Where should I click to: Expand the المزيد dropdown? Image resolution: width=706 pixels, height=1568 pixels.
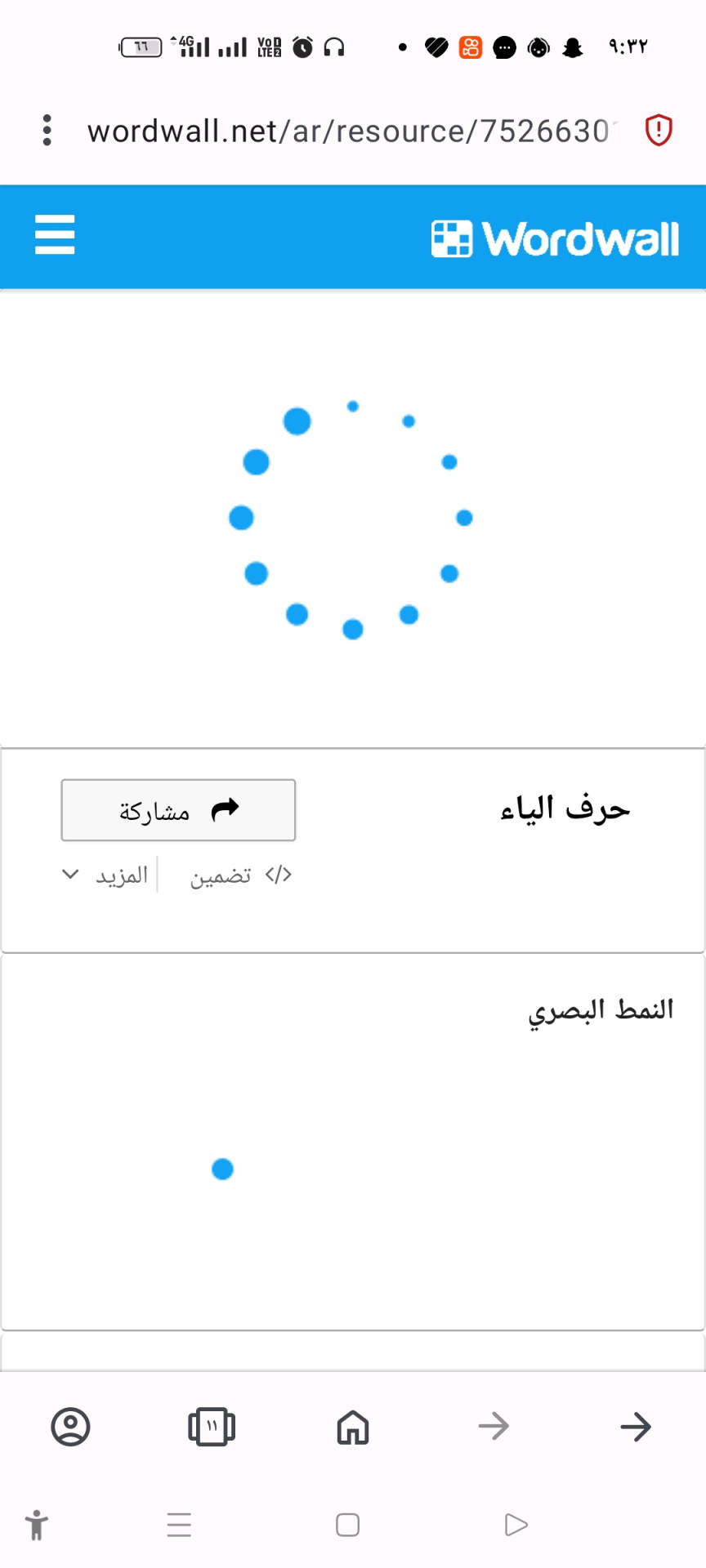point(105,875)
